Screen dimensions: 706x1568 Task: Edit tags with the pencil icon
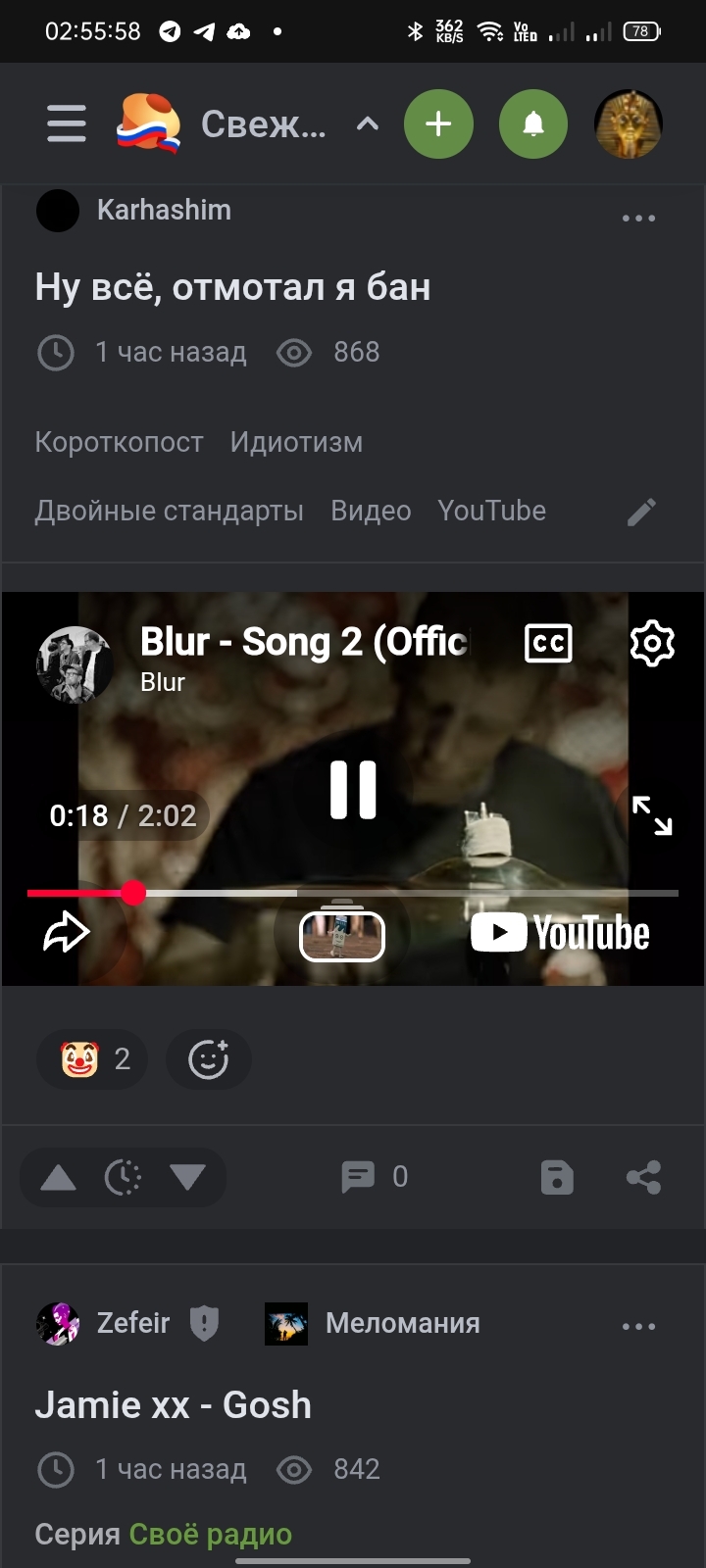(641, 512)
